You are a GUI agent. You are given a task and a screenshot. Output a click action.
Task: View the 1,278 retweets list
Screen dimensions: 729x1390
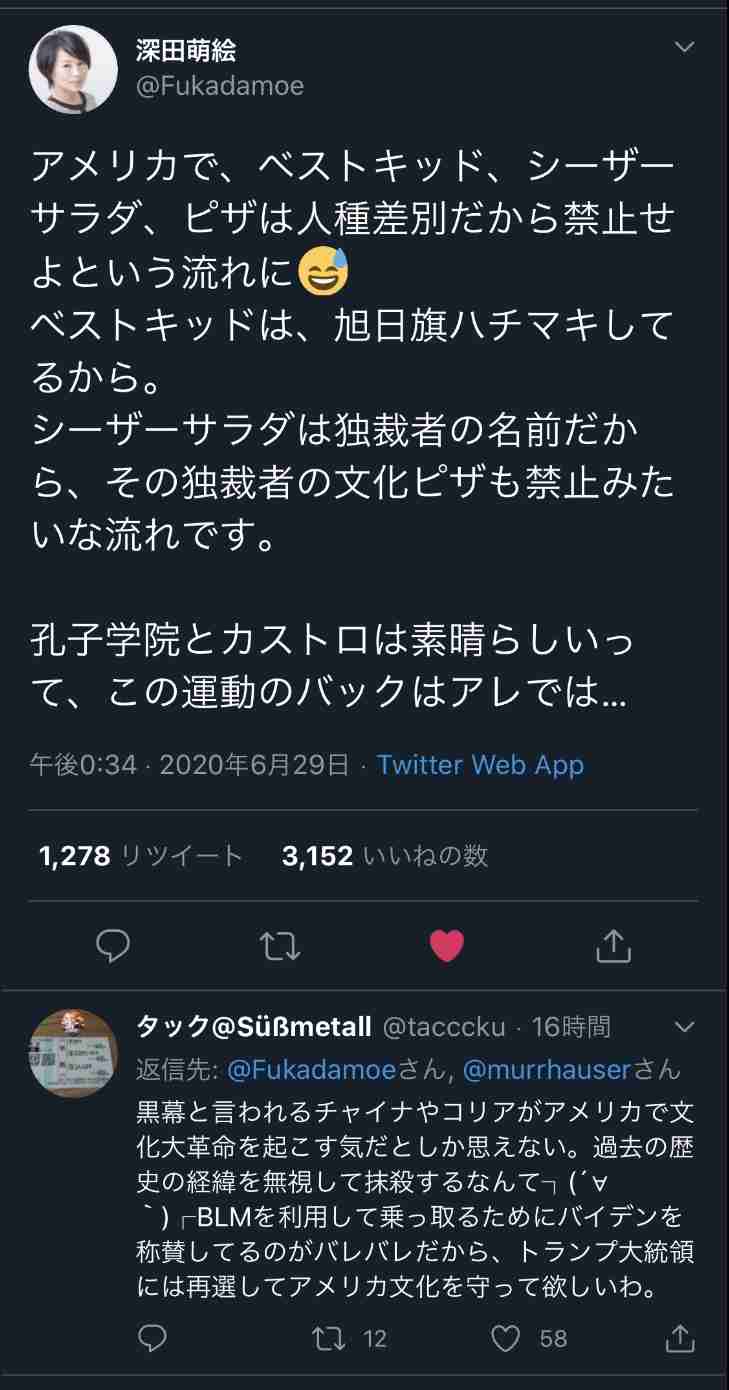pyautogui.click(x=141, y=856)
